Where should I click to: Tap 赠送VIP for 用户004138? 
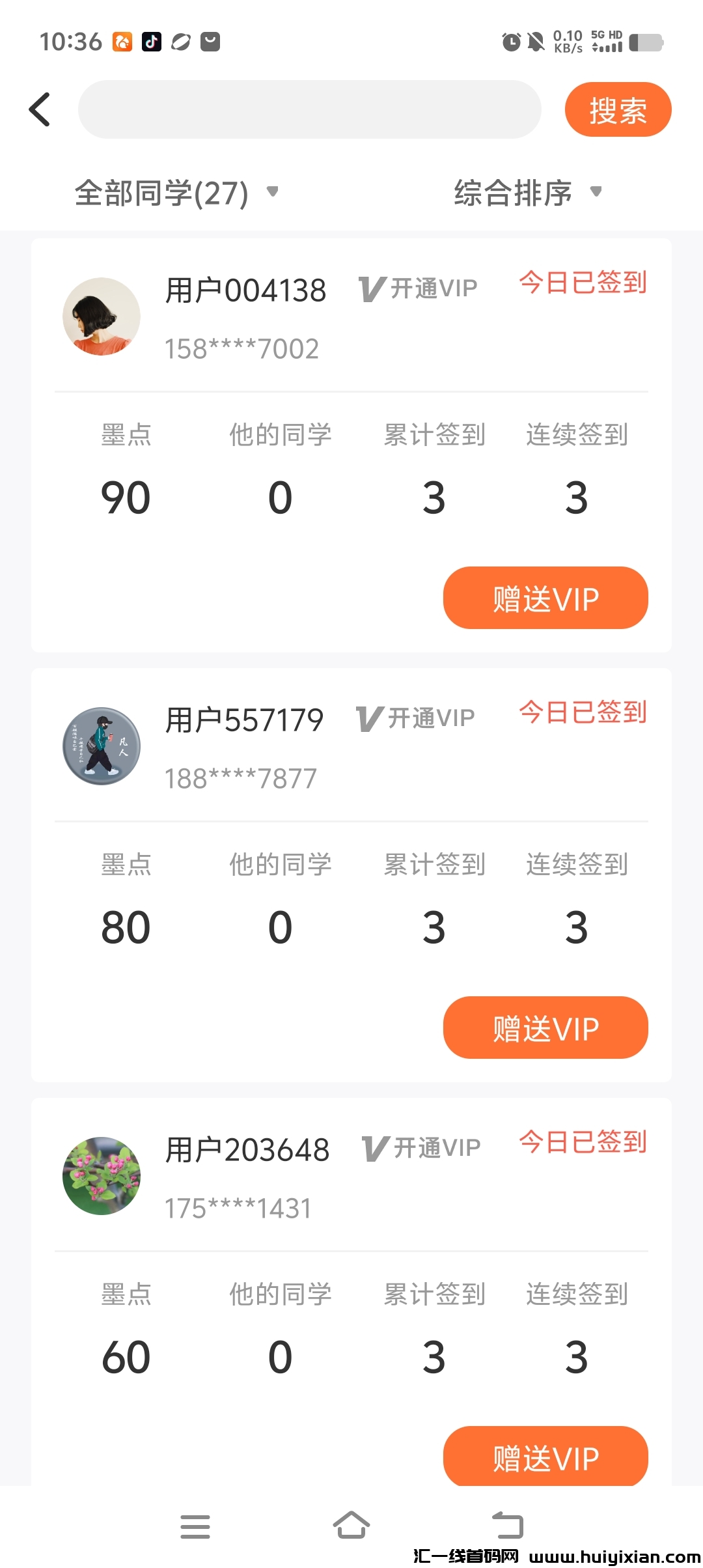(x=545, y=598)
